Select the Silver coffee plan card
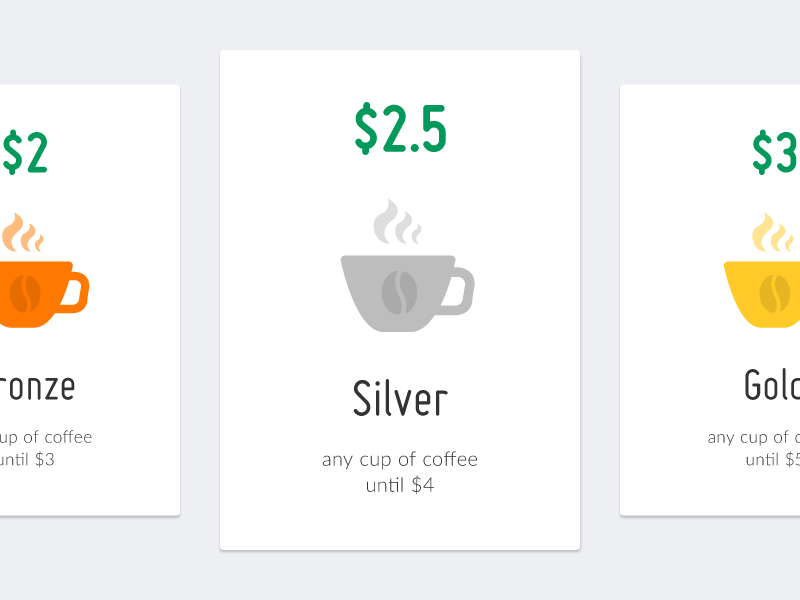The image size is (800, 600). (400, 300)
